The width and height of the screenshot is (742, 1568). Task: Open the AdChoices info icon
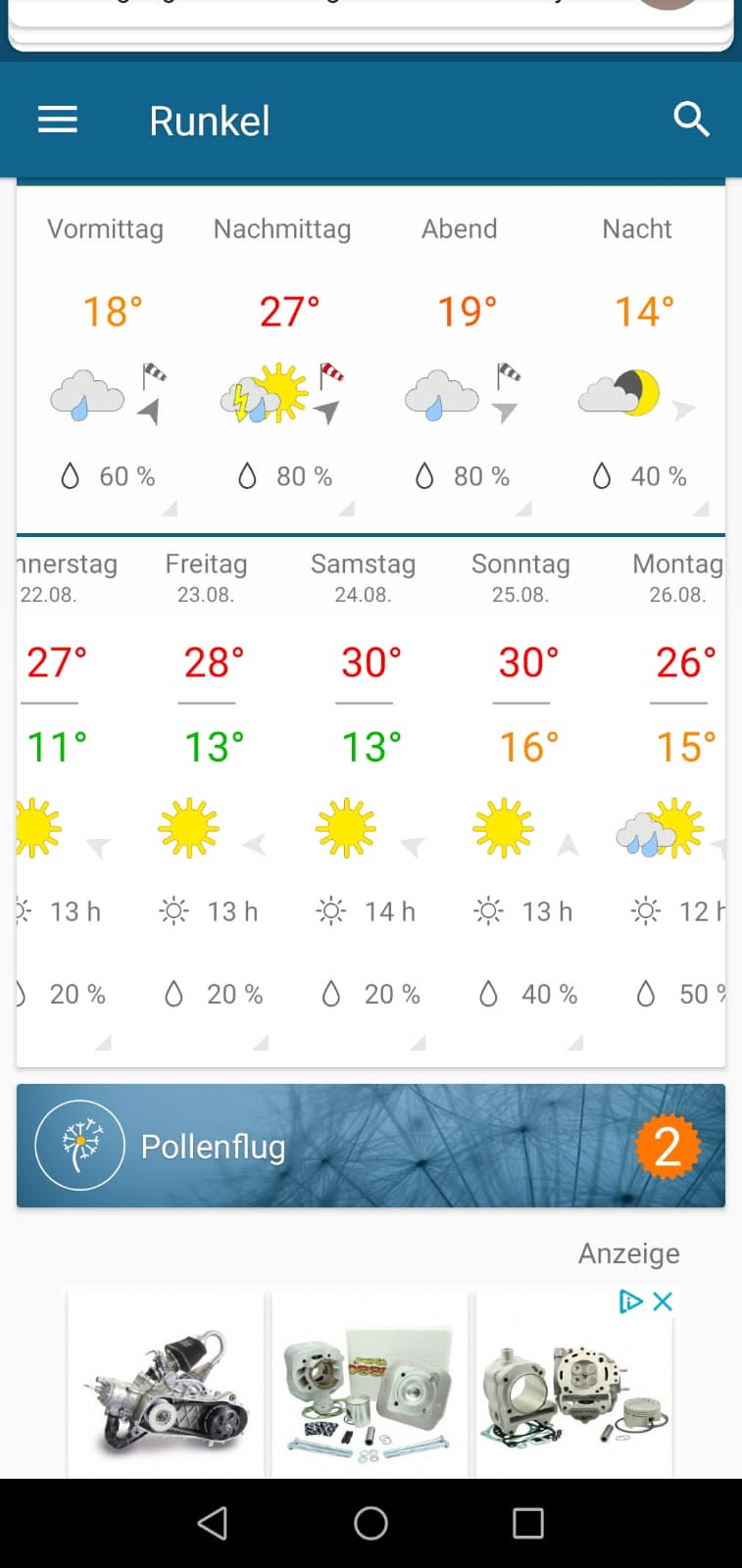(x=630, y=1301)
